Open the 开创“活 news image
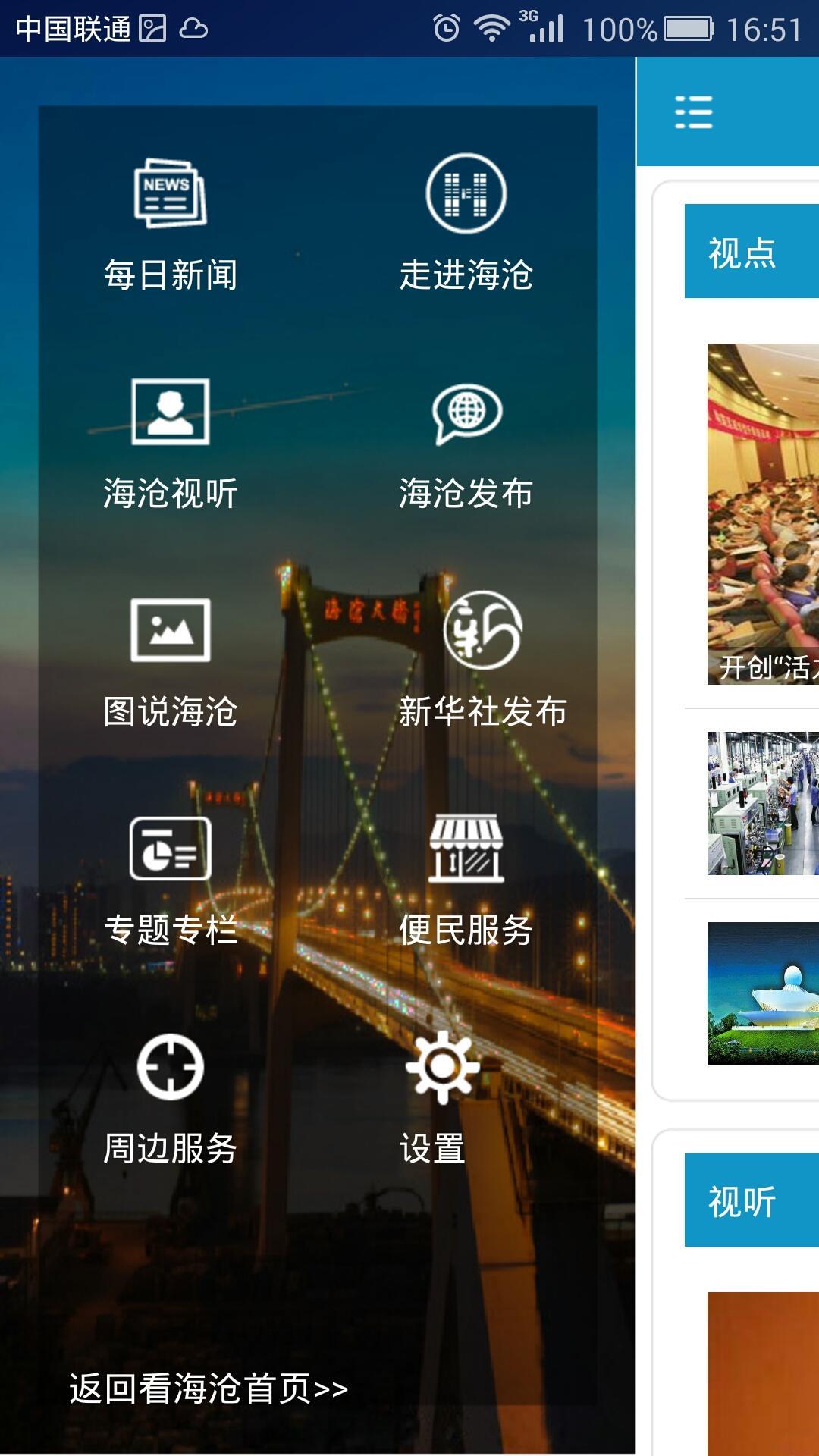The image size is (819, 1456). [763, 514]
